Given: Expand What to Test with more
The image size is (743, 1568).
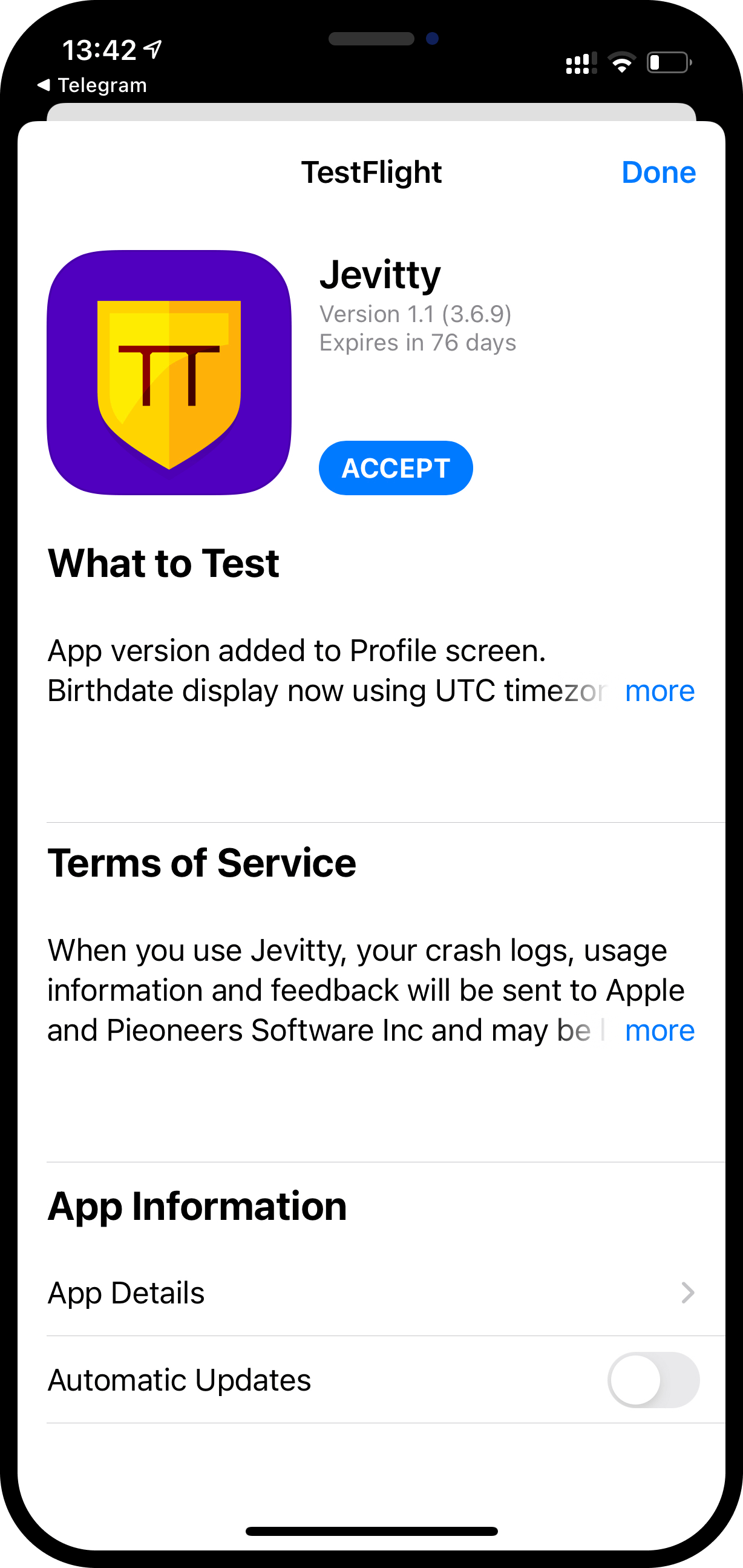Looking at the screenshot, I should 659,691.
